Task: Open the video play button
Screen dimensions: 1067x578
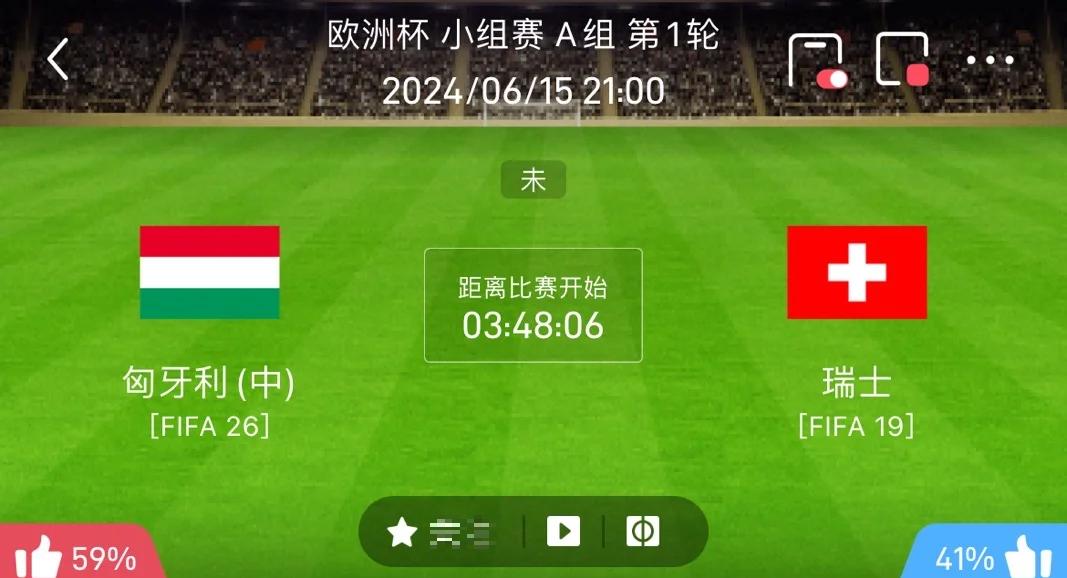Action: 563,532
